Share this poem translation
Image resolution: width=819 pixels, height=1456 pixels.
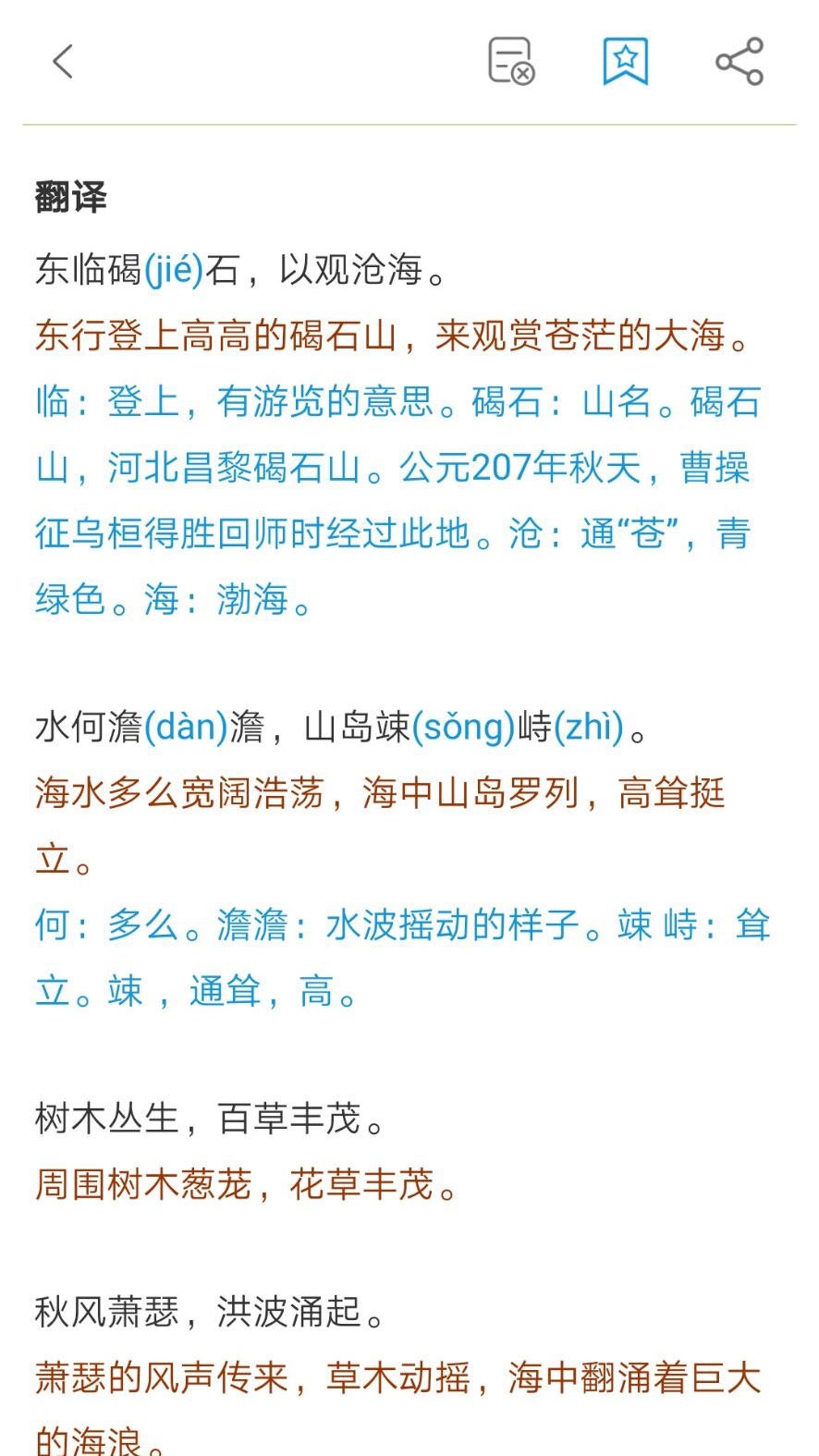coord(740,62)
